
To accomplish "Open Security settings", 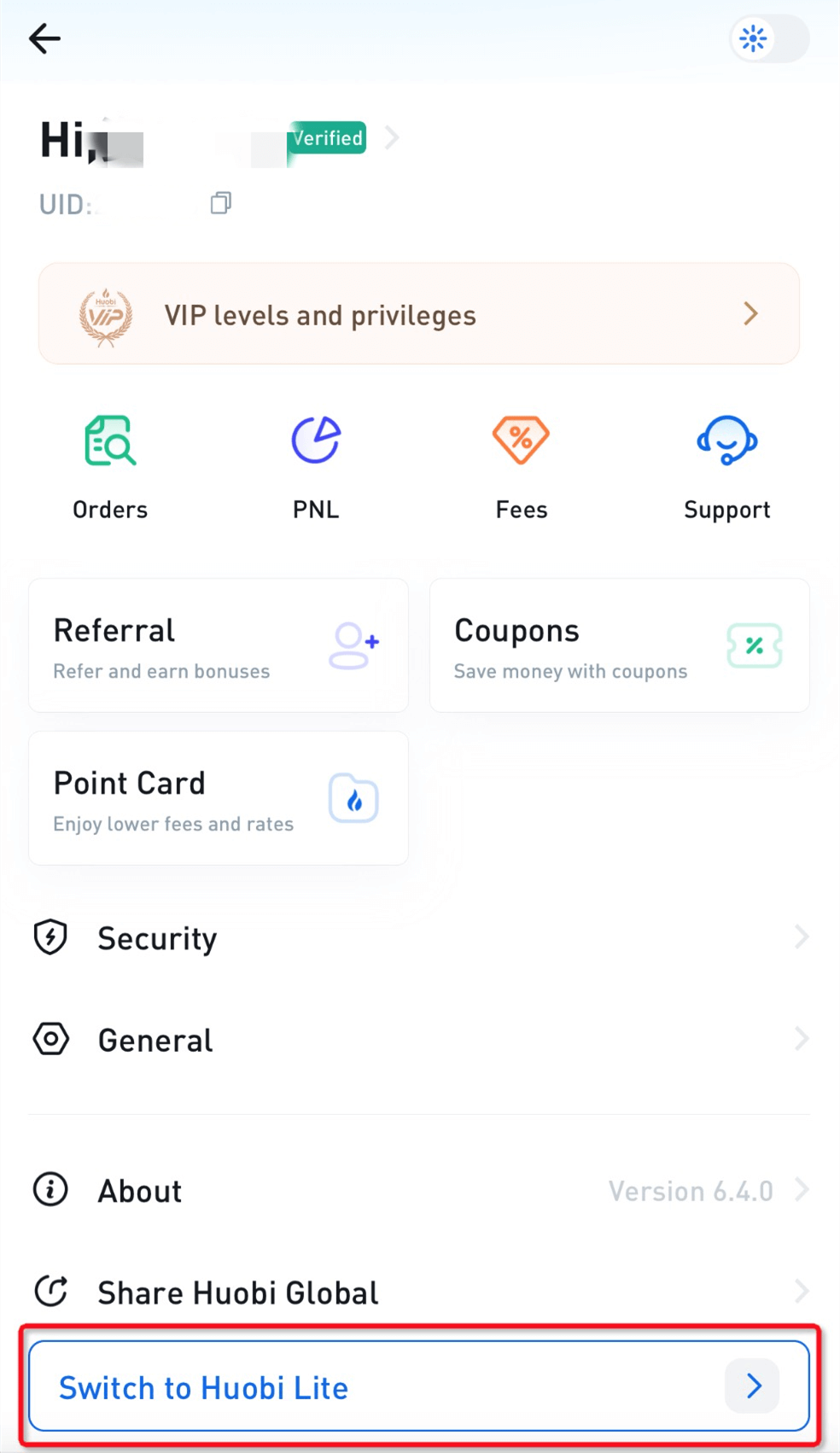I will tap(419, 938).
